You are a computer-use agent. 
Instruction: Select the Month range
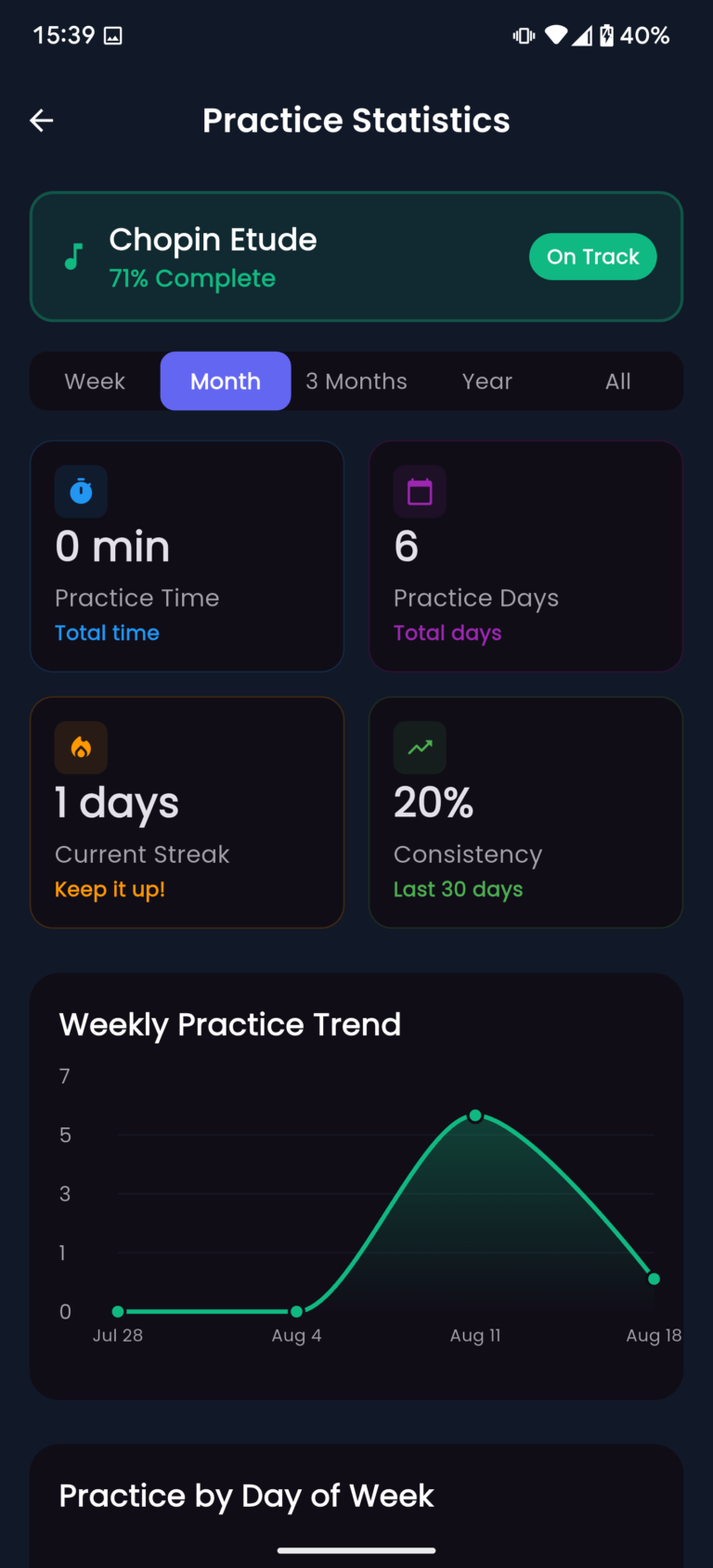click(x=226, y=381)
